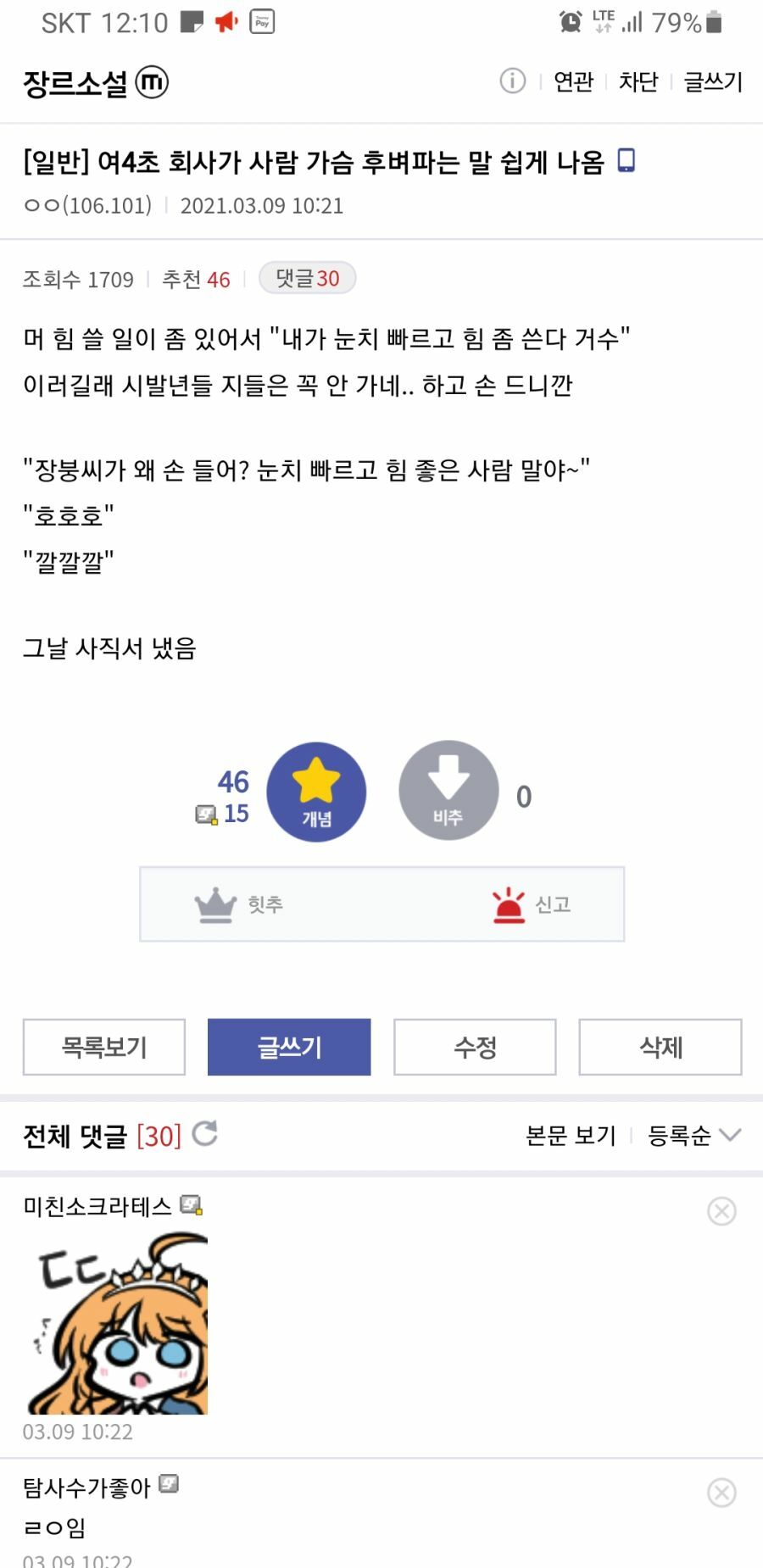Tap the 힛추 crown button
The width and height of the screenshot is (763, 1568).
pos(239,904)
